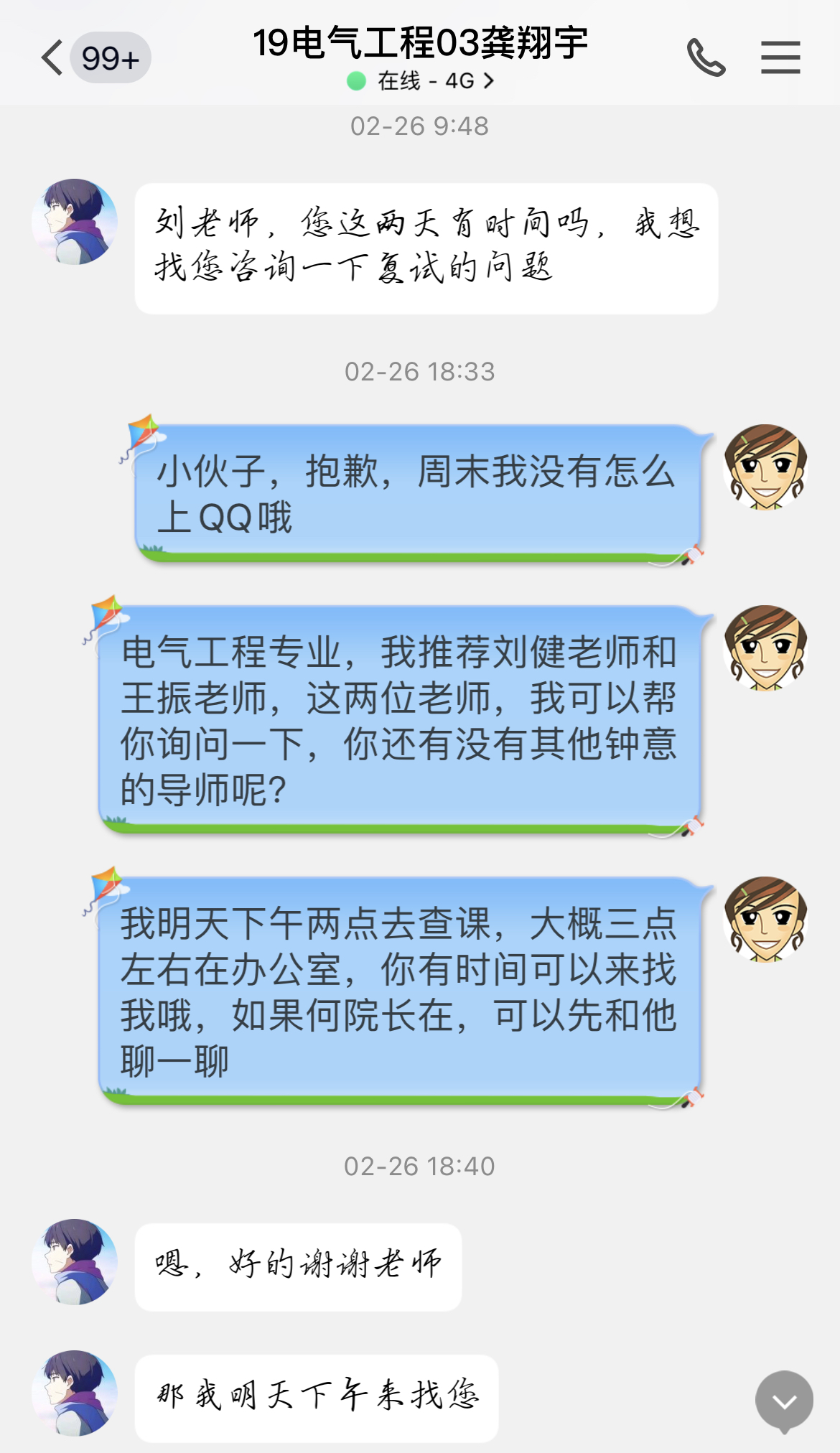840x1453 pixels.
Task: Jump to latest messages with down arrow
Action: (784, 1401)
